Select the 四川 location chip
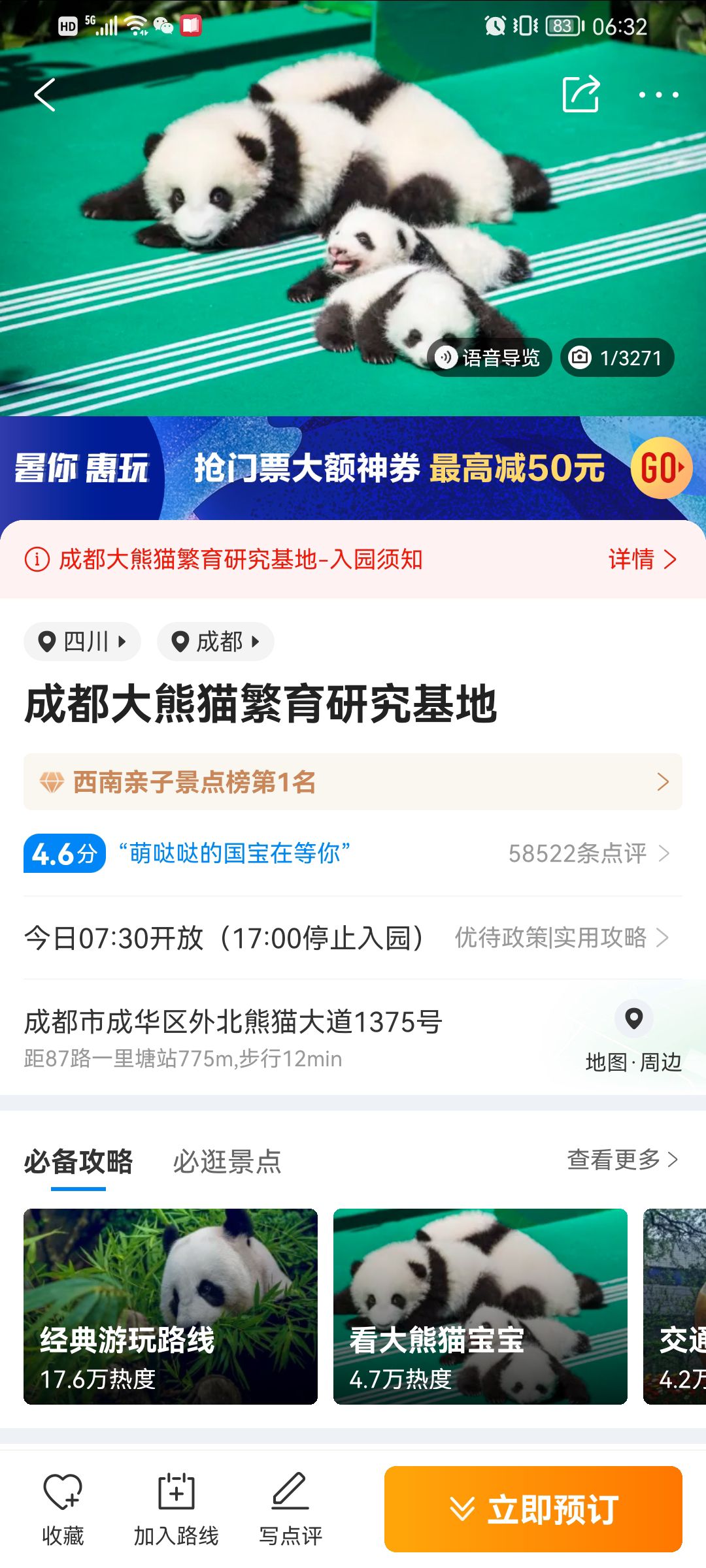 tap(82, 642)
